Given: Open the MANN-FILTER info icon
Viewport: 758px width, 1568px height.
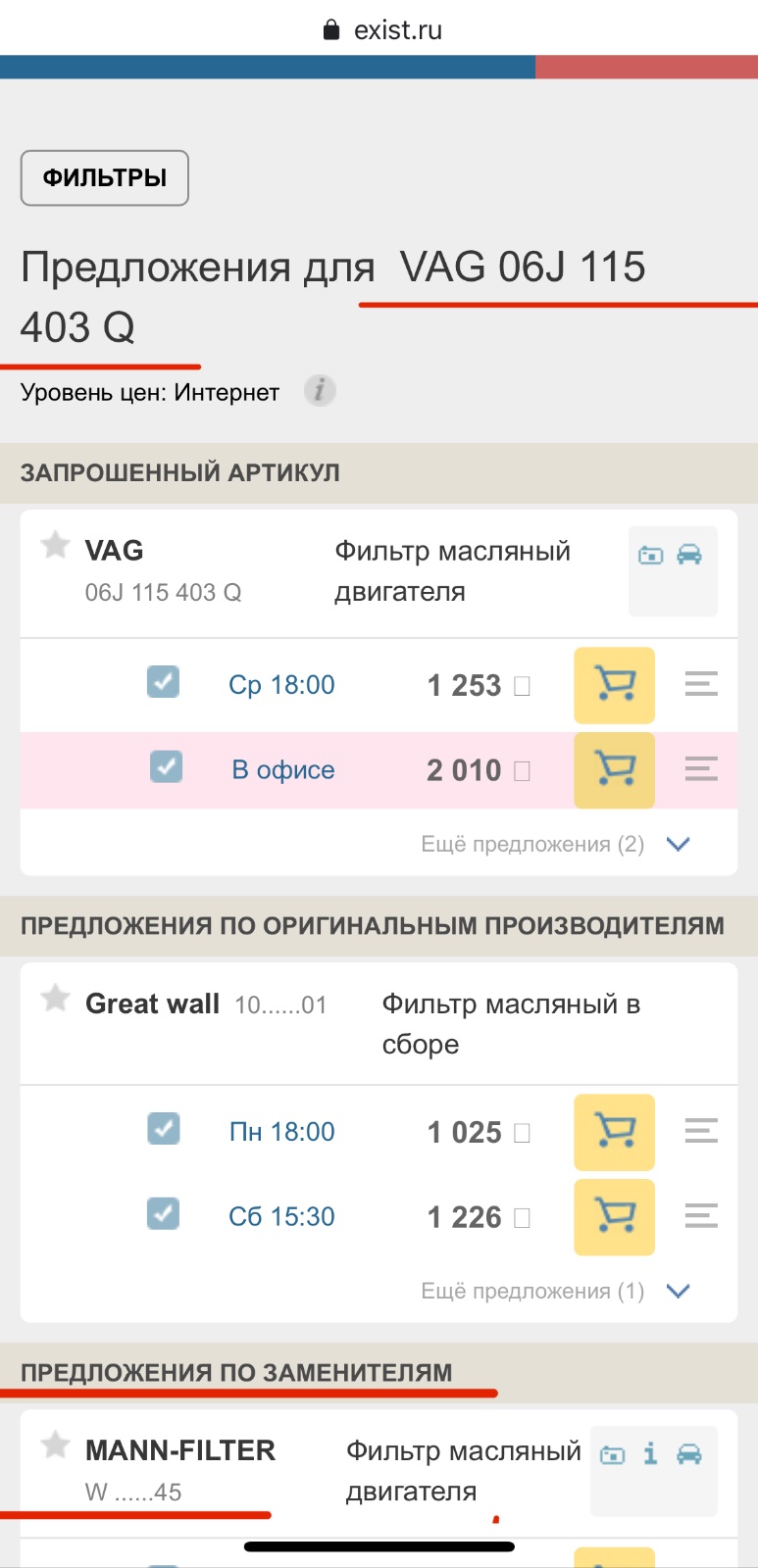Looking at the screenshot, I should tap(650, 1453).
